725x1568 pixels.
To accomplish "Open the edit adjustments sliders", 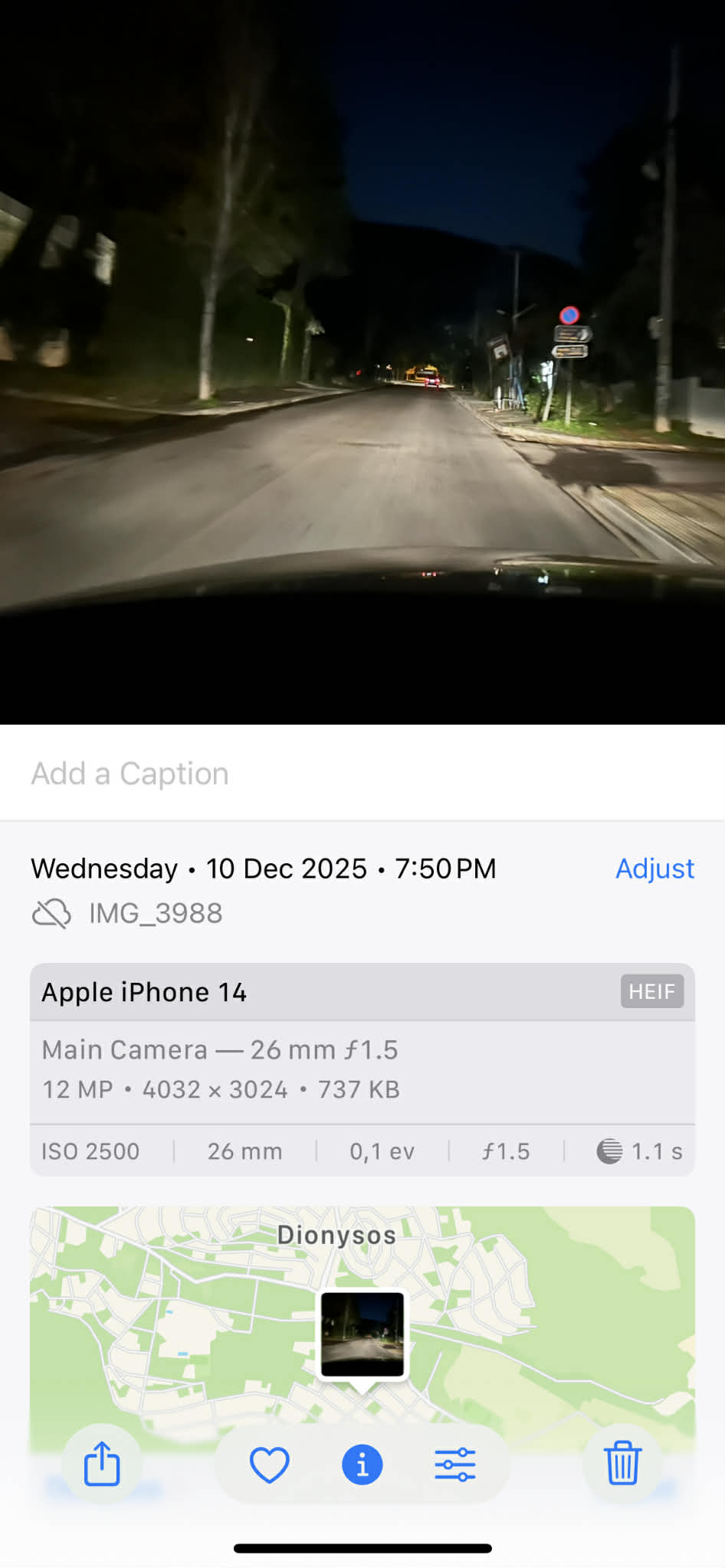I will coord(455,1465).
